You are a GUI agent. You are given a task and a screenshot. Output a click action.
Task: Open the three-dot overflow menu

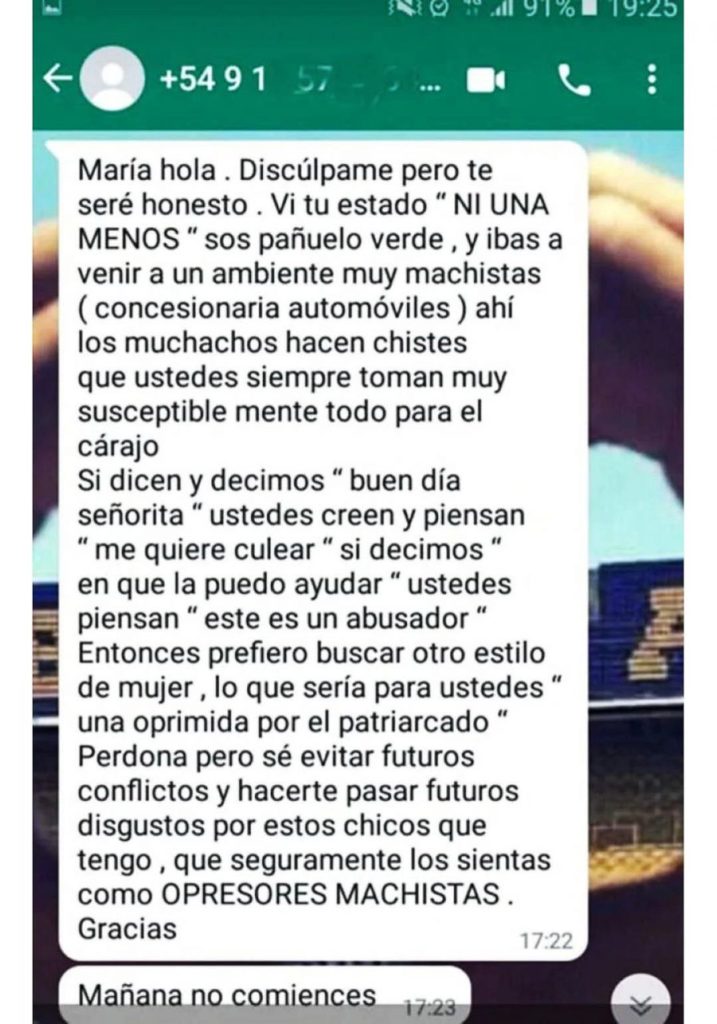(651, 80)
